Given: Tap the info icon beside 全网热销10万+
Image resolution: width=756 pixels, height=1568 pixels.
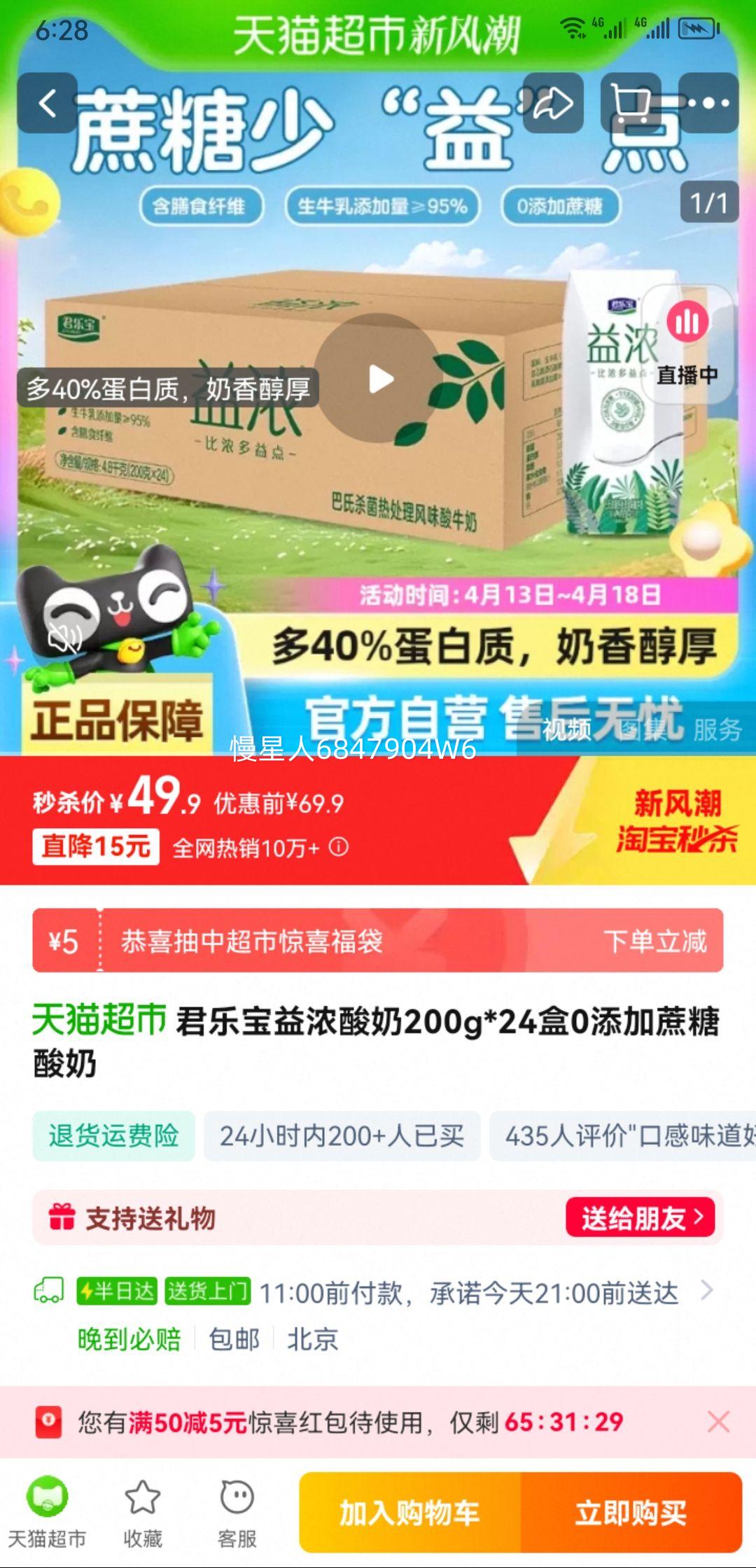Looking at the screenshot, I should (x=338, y=848).
